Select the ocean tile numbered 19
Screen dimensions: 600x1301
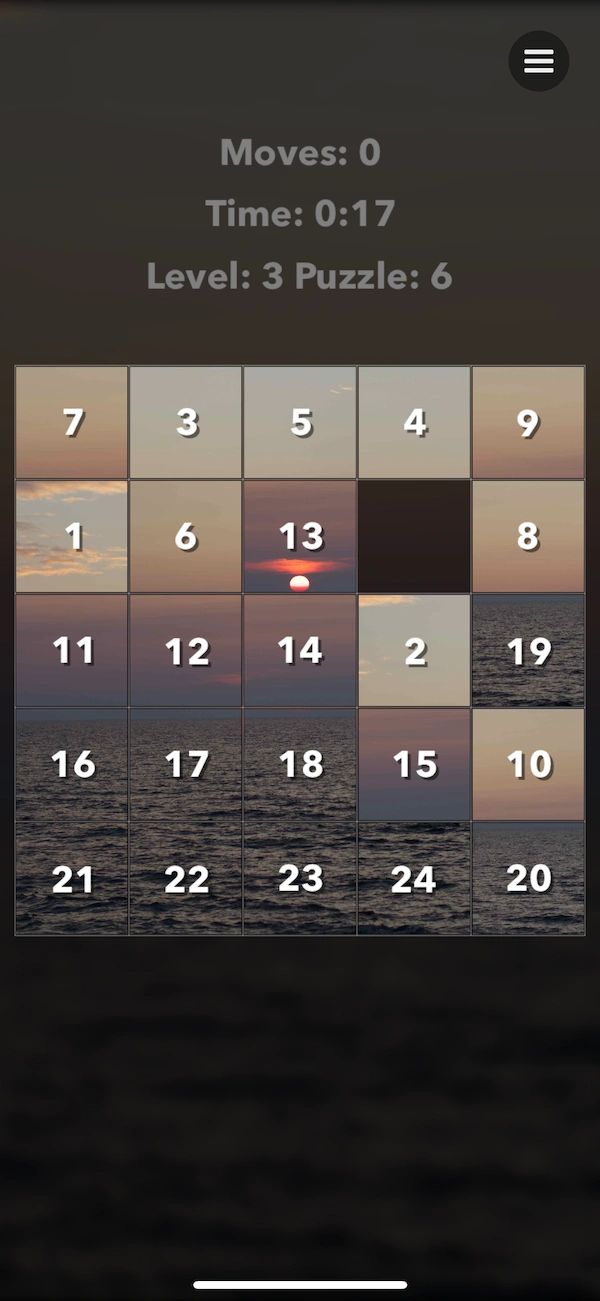(x=528, y=651)
